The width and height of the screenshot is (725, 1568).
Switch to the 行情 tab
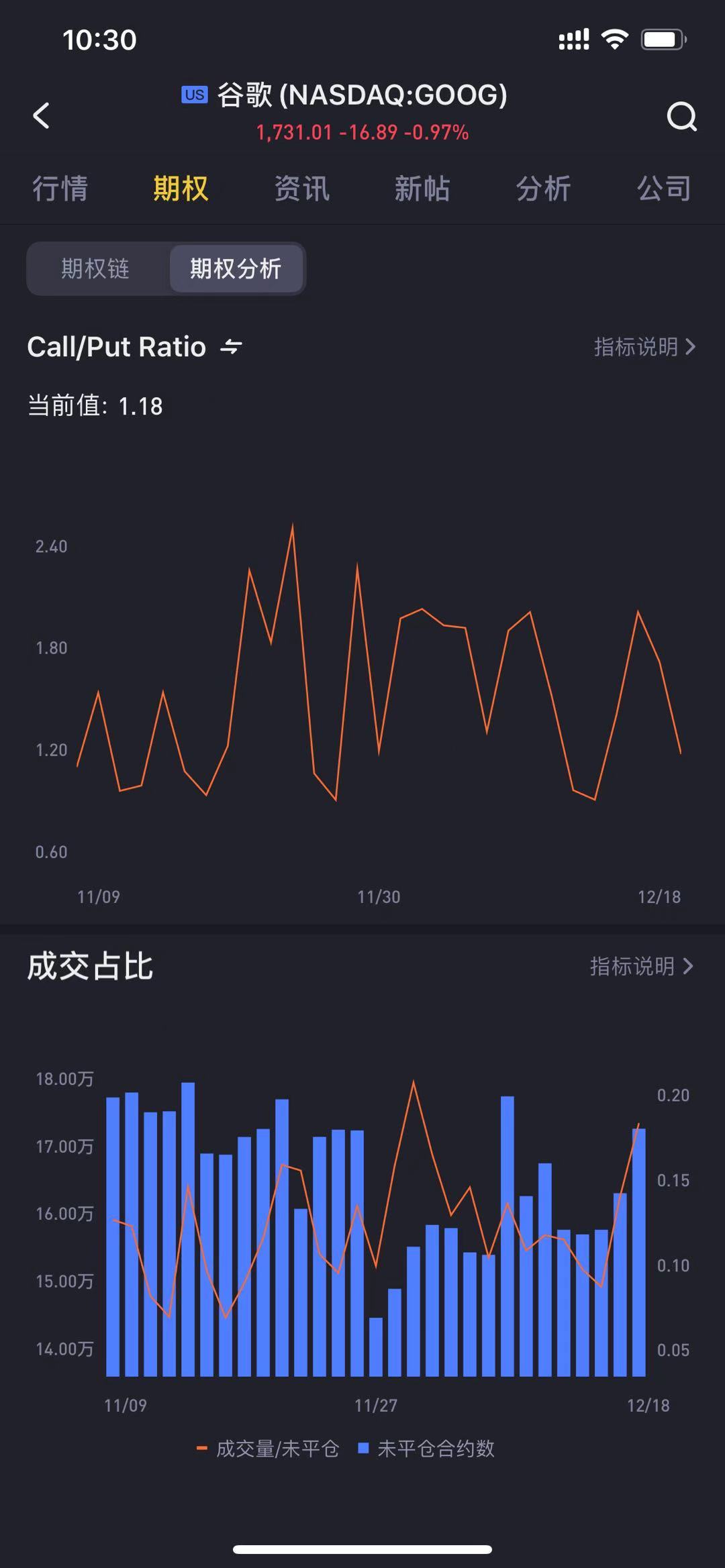pyautogui.click(x=60, y=189)
